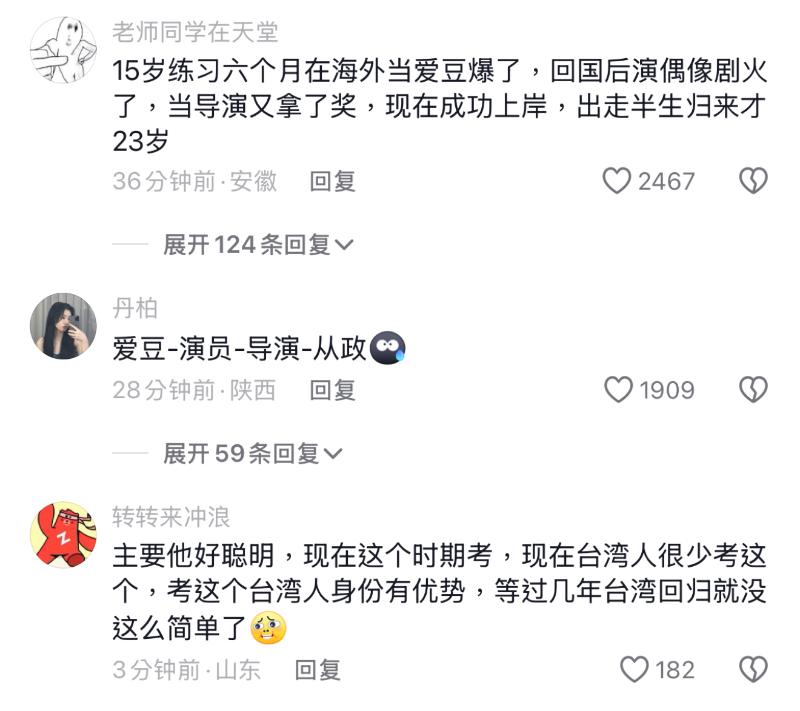
Task: Reply to 转转来冲浪's comment
Action: tap(318, 669)
